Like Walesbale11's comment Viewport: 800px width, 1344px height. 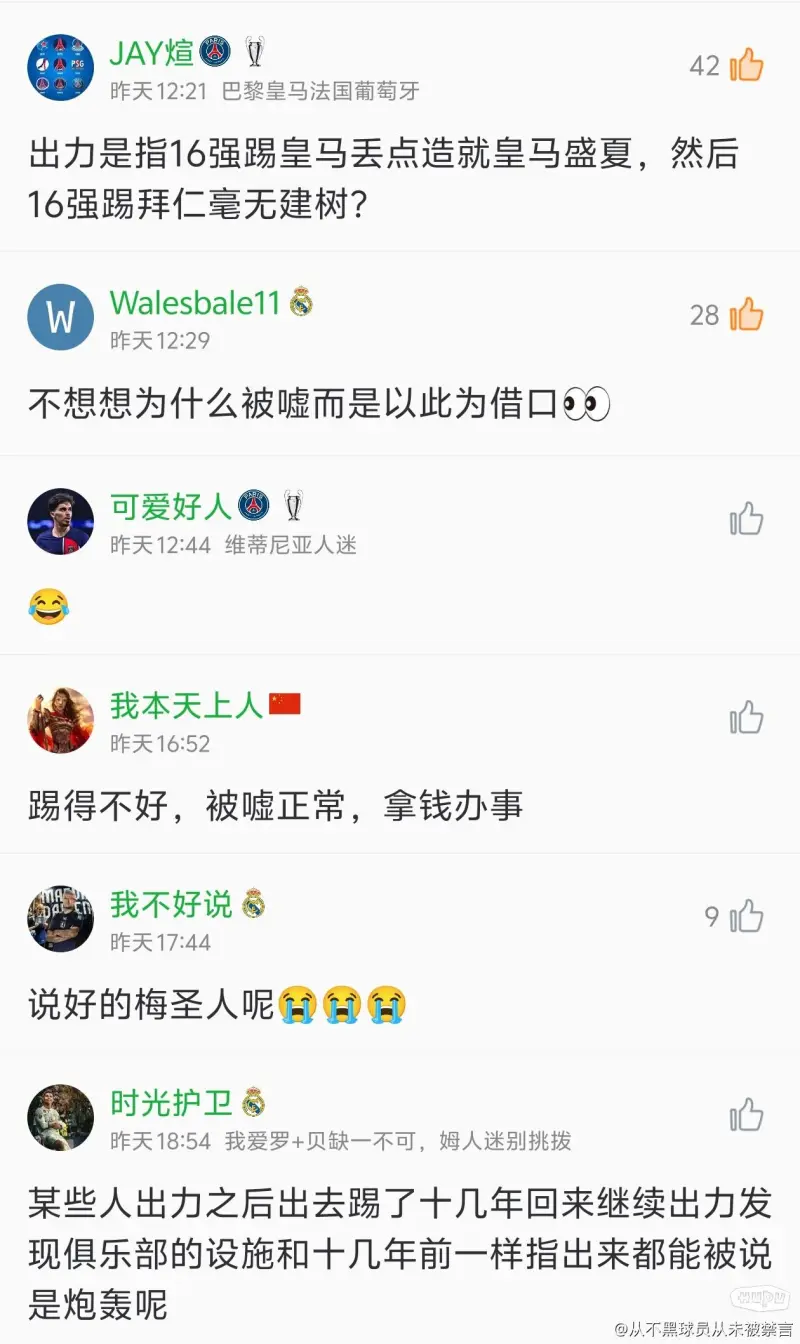pyautogui.click(x=746, y=314)
